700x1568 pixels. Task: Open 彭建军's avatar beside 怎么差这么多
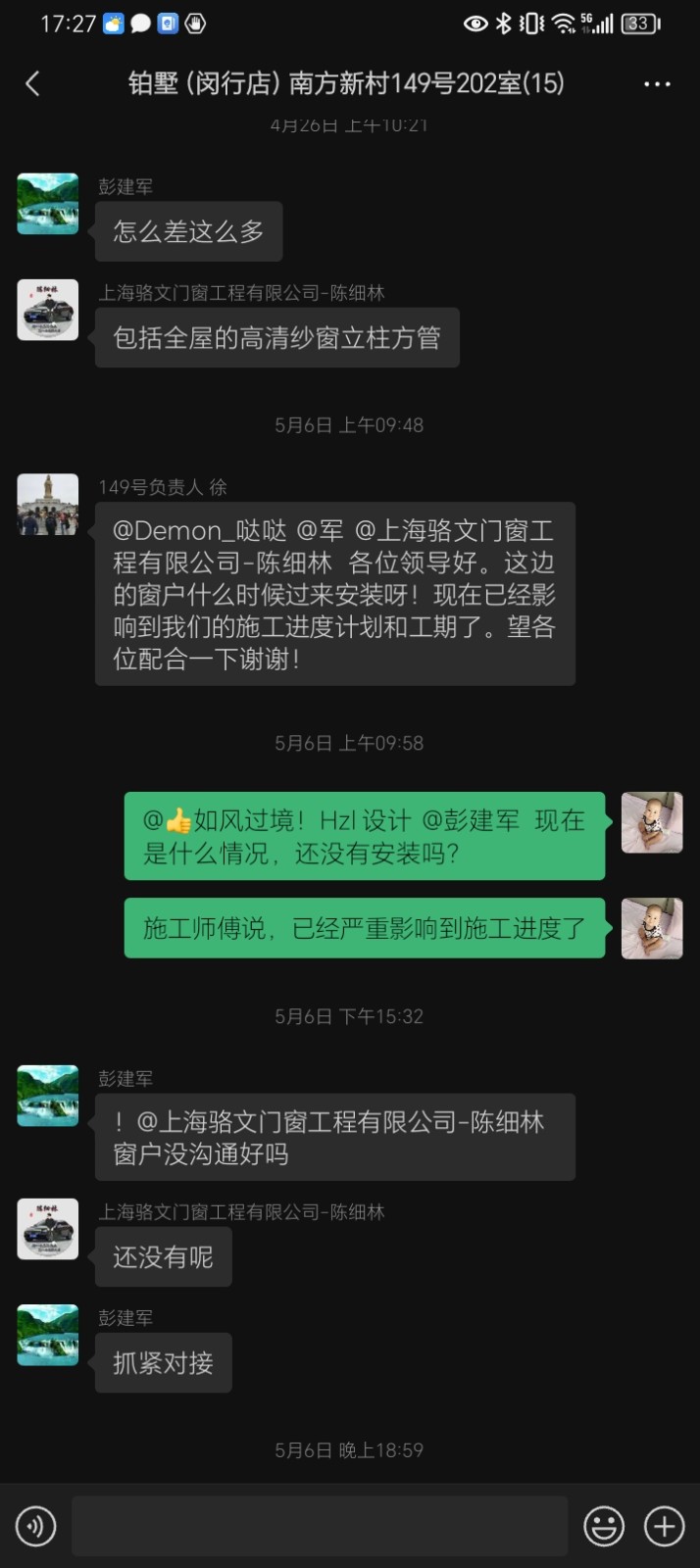tap(48, 204)
